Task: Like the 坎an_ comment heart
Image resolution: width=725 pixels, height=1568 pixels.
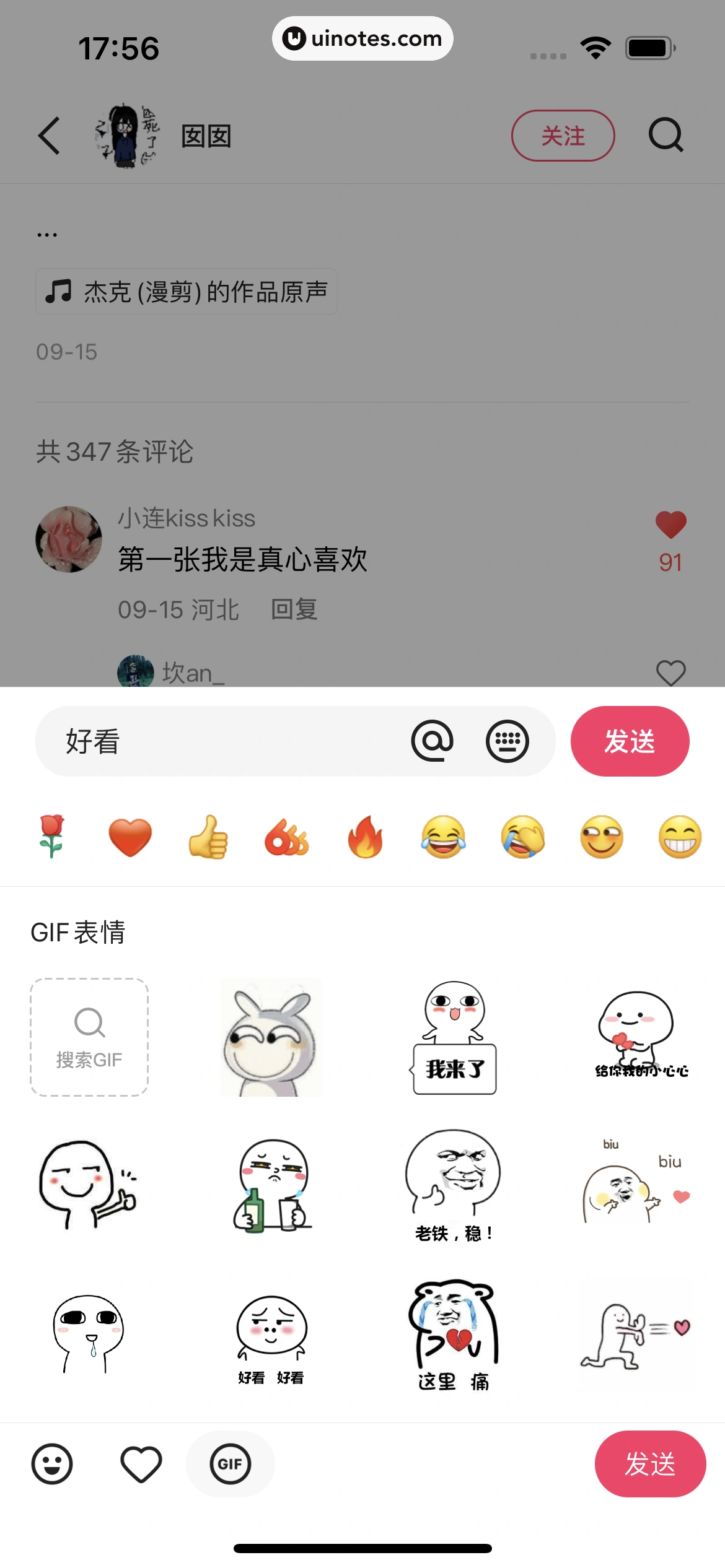Action: click(x=670, y=671)
